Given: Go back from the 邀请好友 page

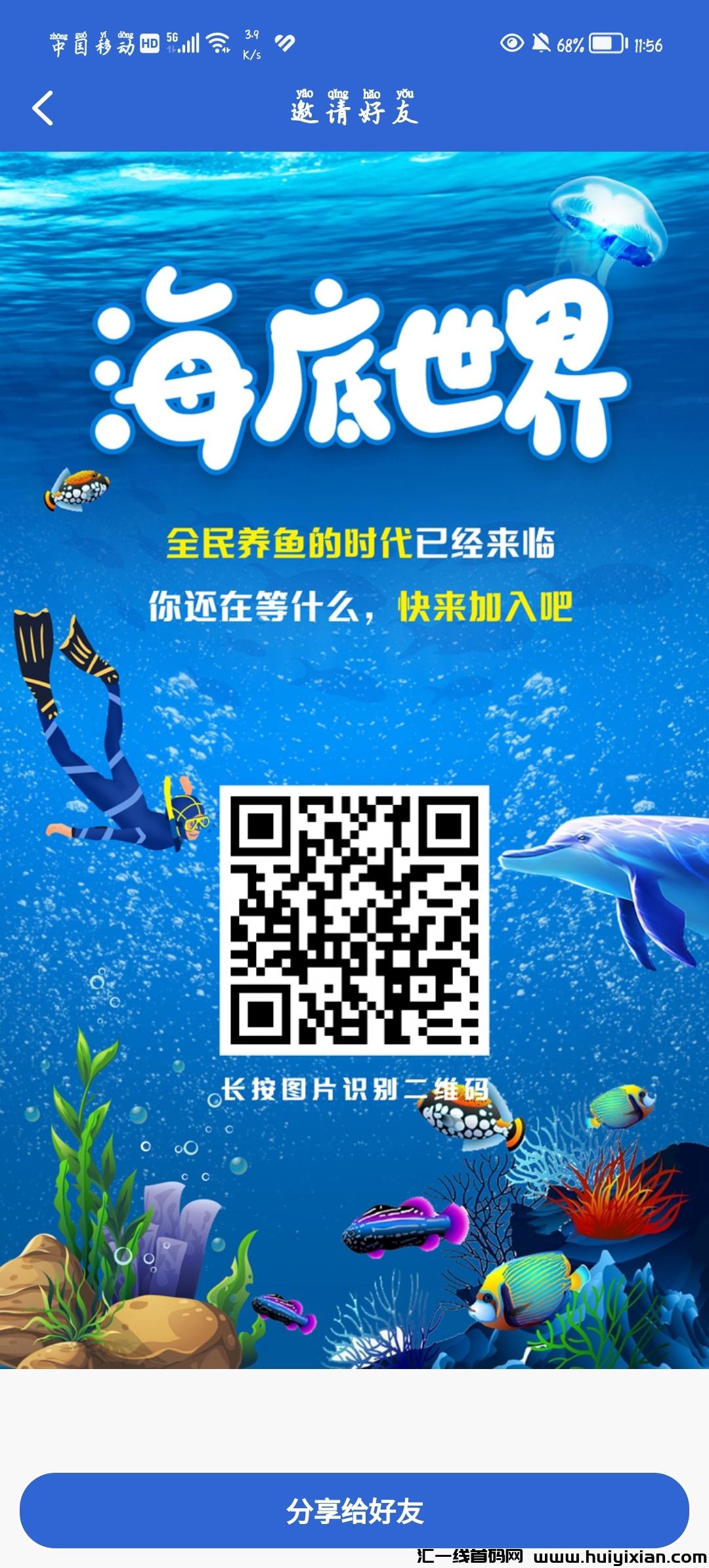Looking at the screenshot, I should (x=43, y=108).
